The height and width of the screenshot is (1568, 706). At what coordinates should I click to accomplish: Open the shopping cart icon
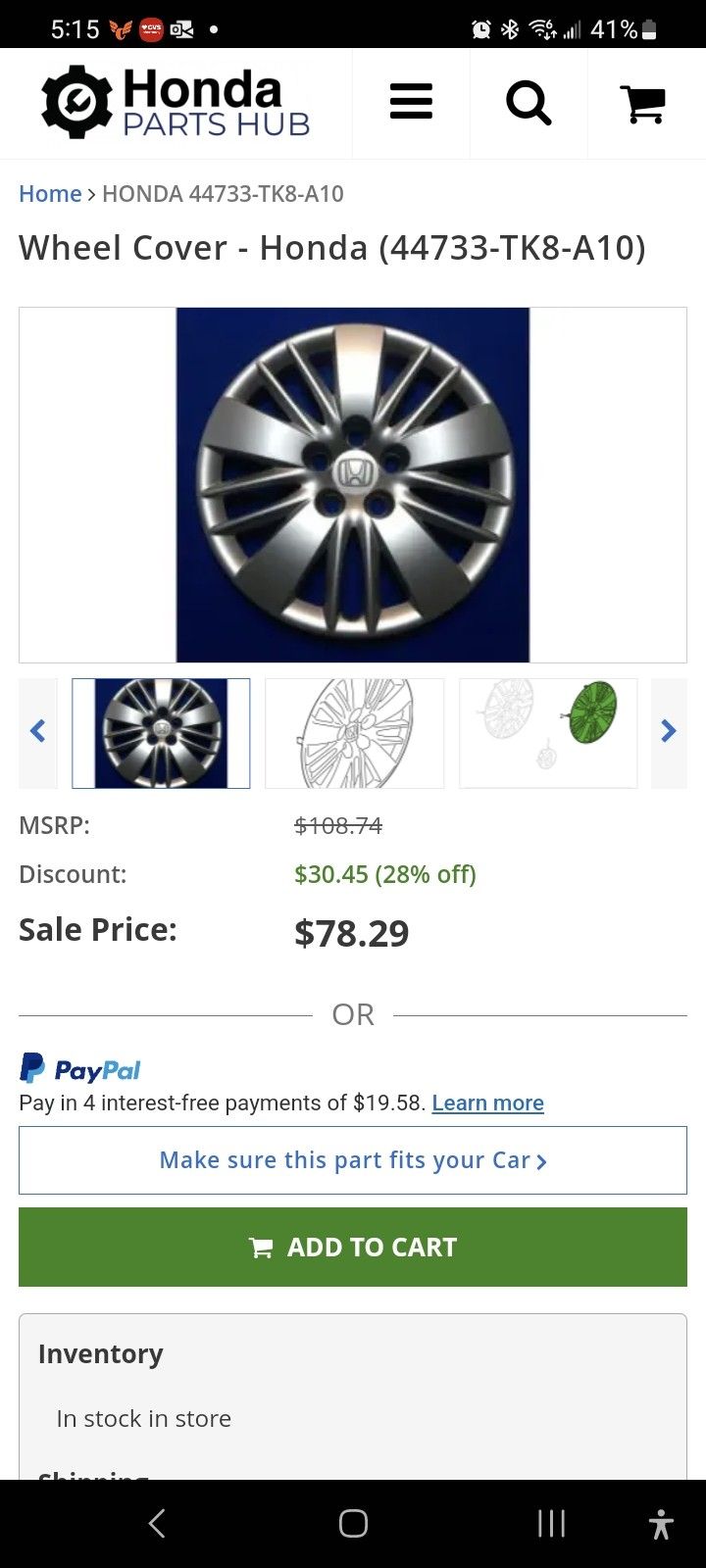pyautogui.click(x=643, y=101)
